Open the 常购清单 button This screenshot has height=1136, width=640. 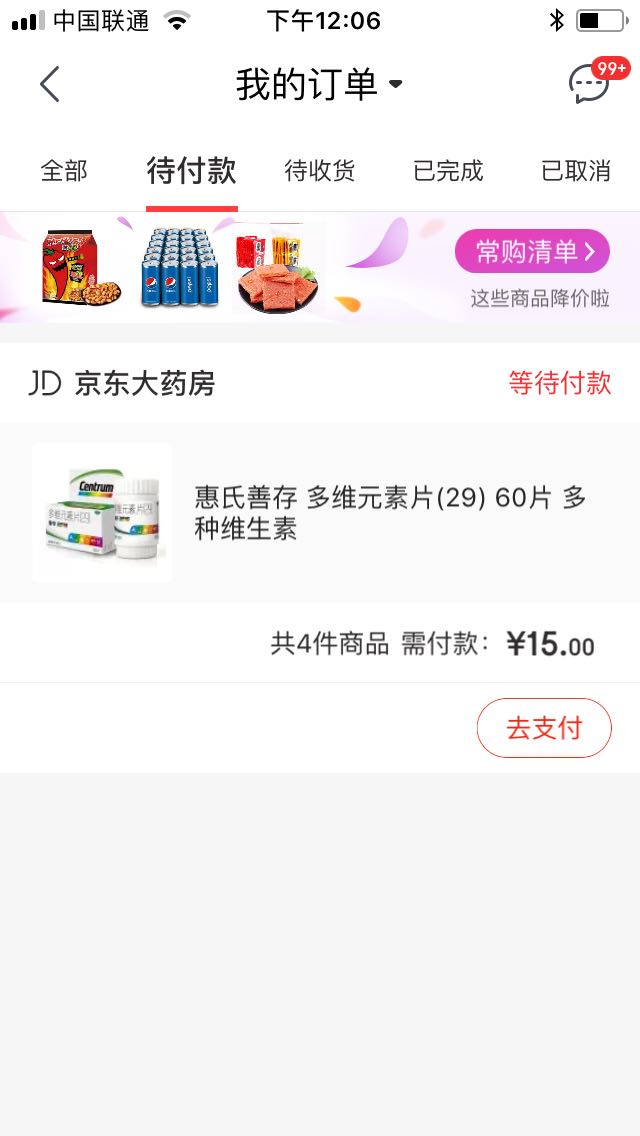(532, 252)
